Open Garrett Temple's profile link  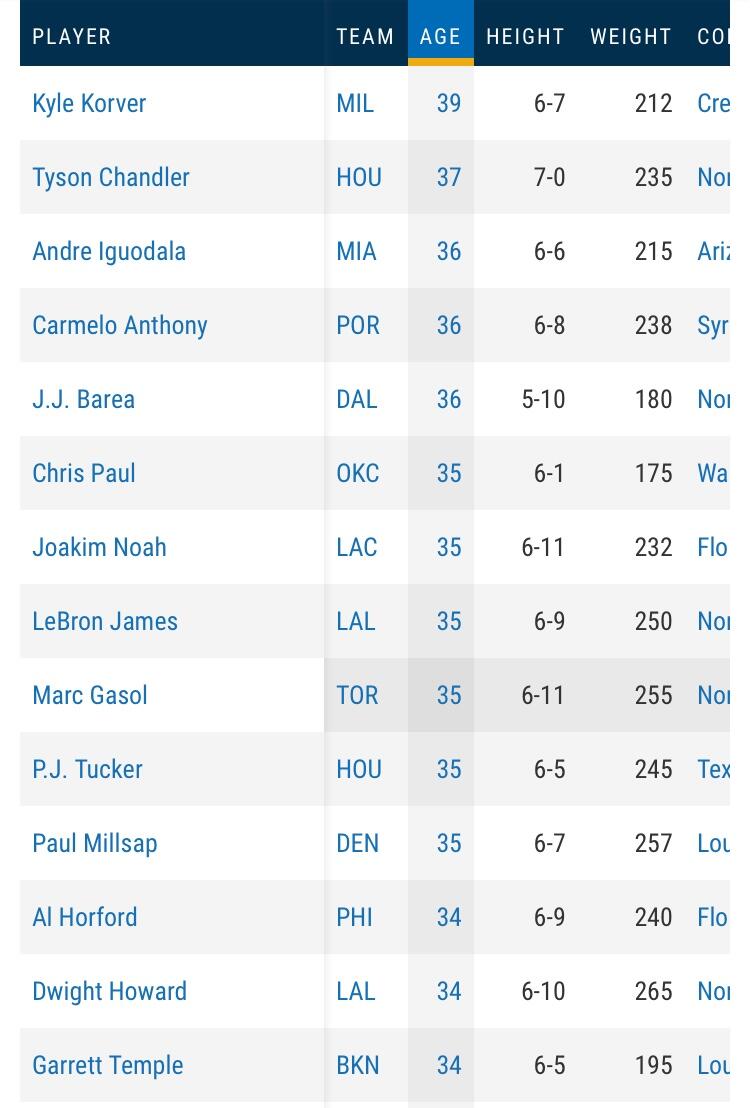click(x=107, y=1066)
